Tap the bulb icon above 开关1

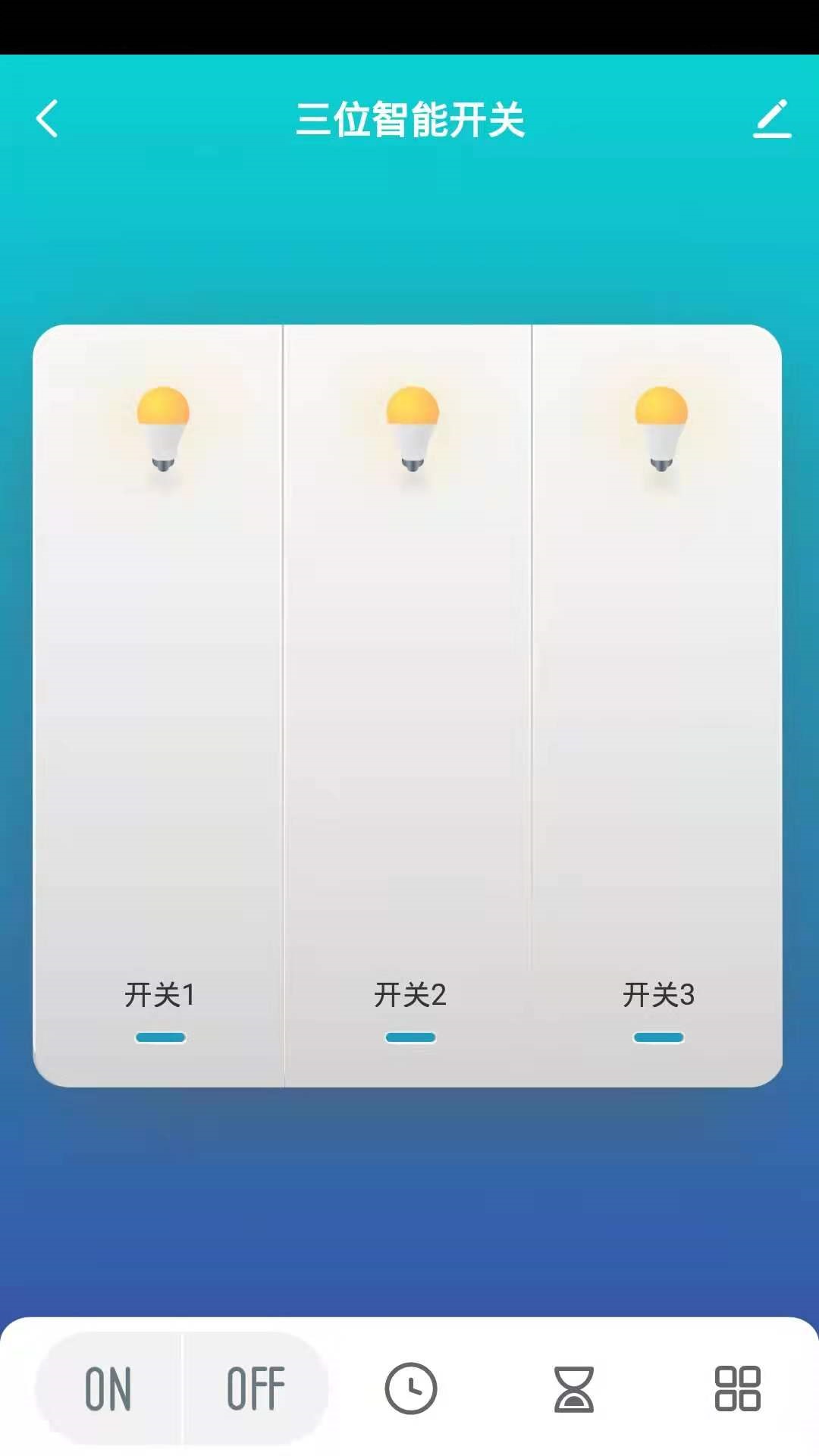[x=164, y=428]
